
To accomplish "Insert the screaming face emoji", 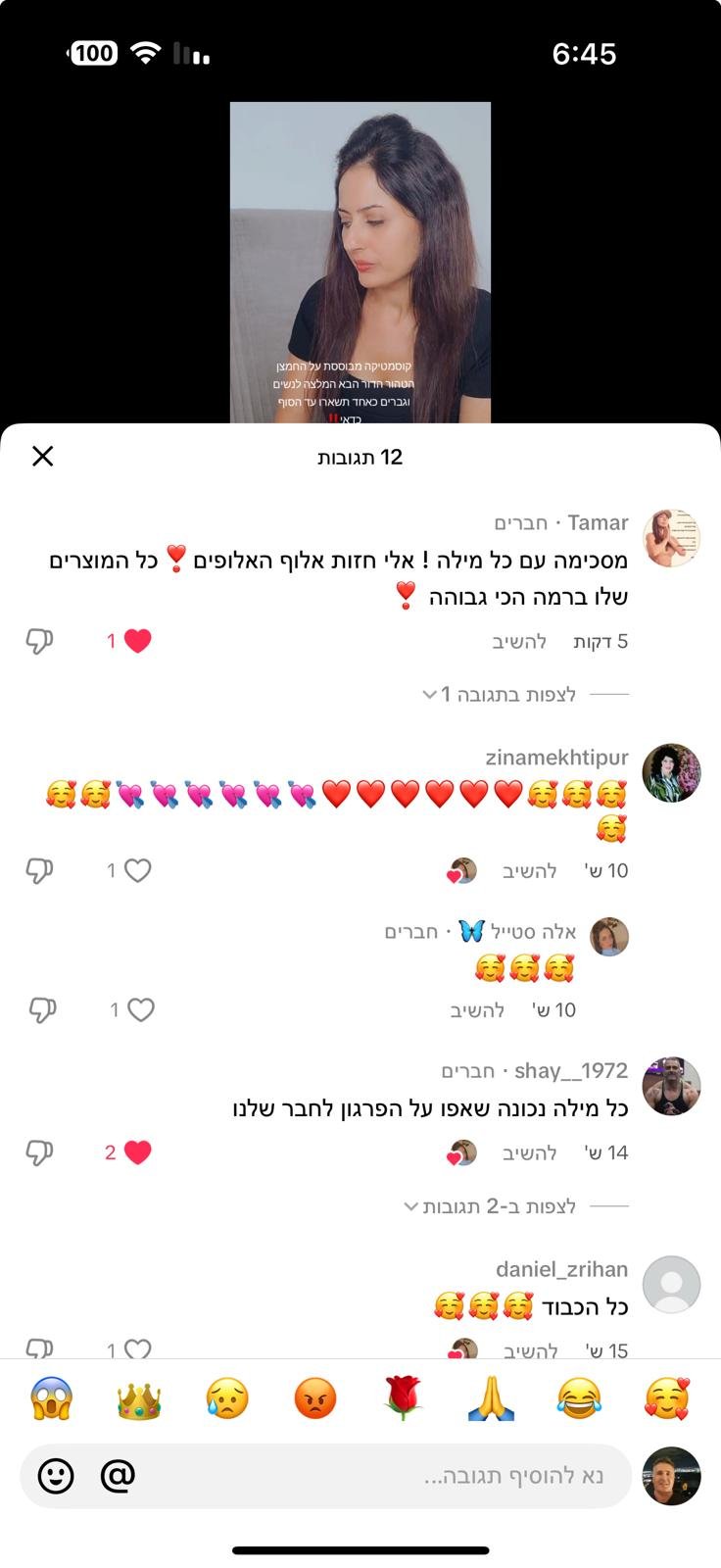I will click(x=52, y=1398).
